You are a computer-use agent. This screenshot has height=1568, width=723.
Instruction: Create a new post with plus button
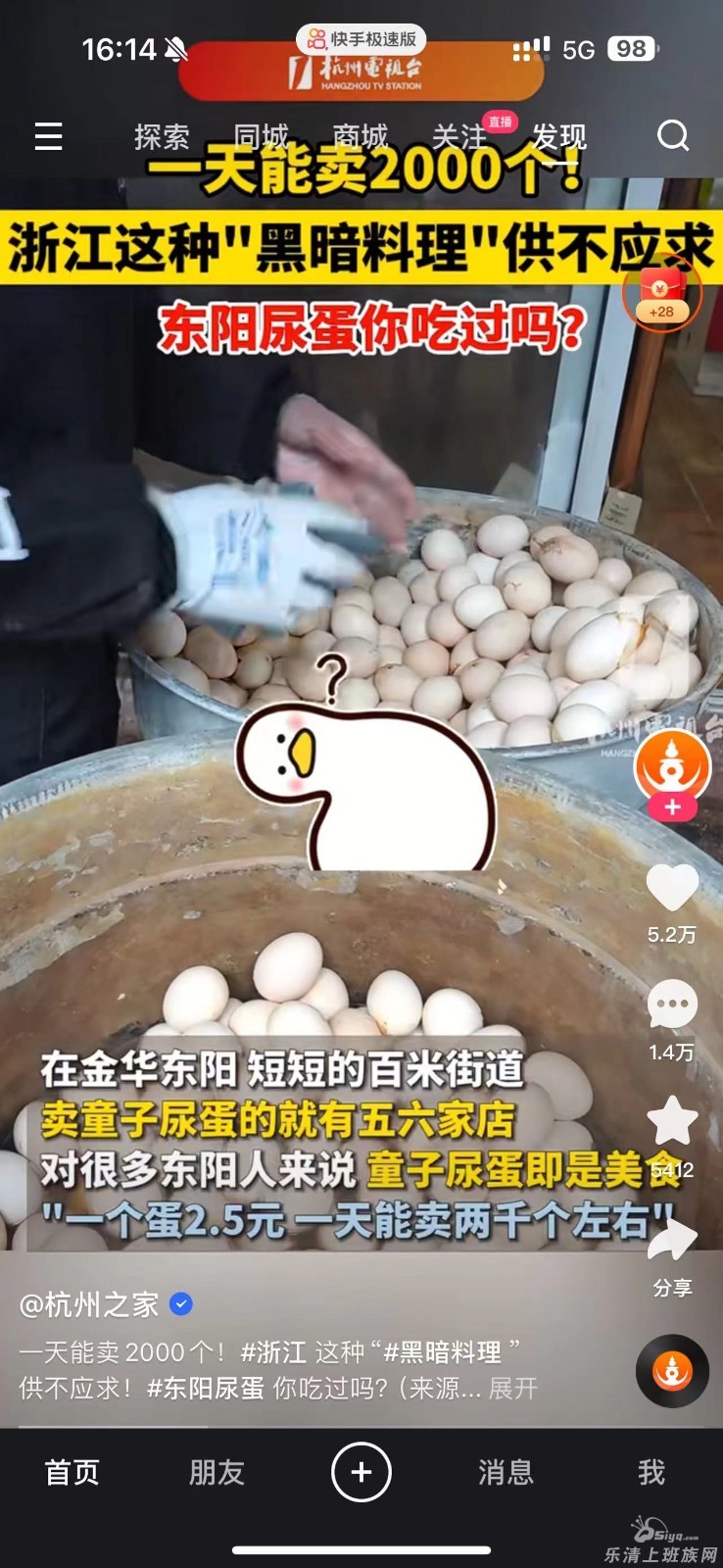coord(361,1472)
